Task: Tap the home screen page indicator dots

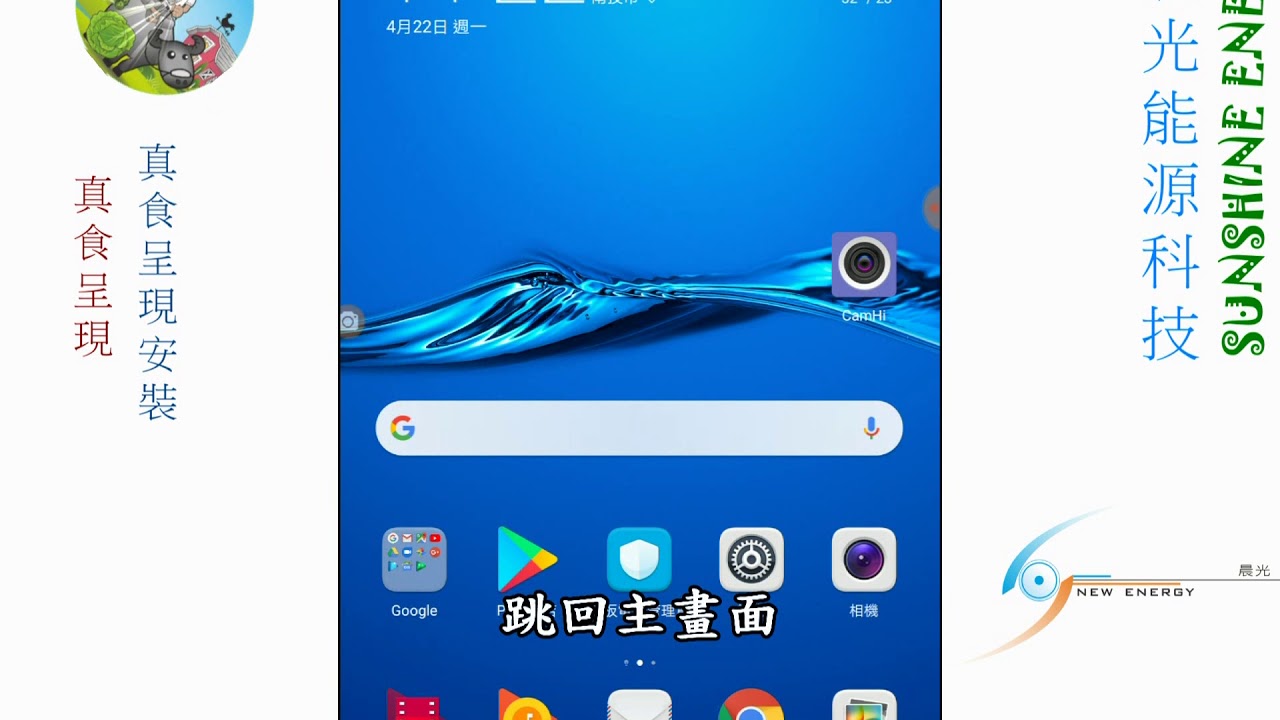Action: (639, 662)
